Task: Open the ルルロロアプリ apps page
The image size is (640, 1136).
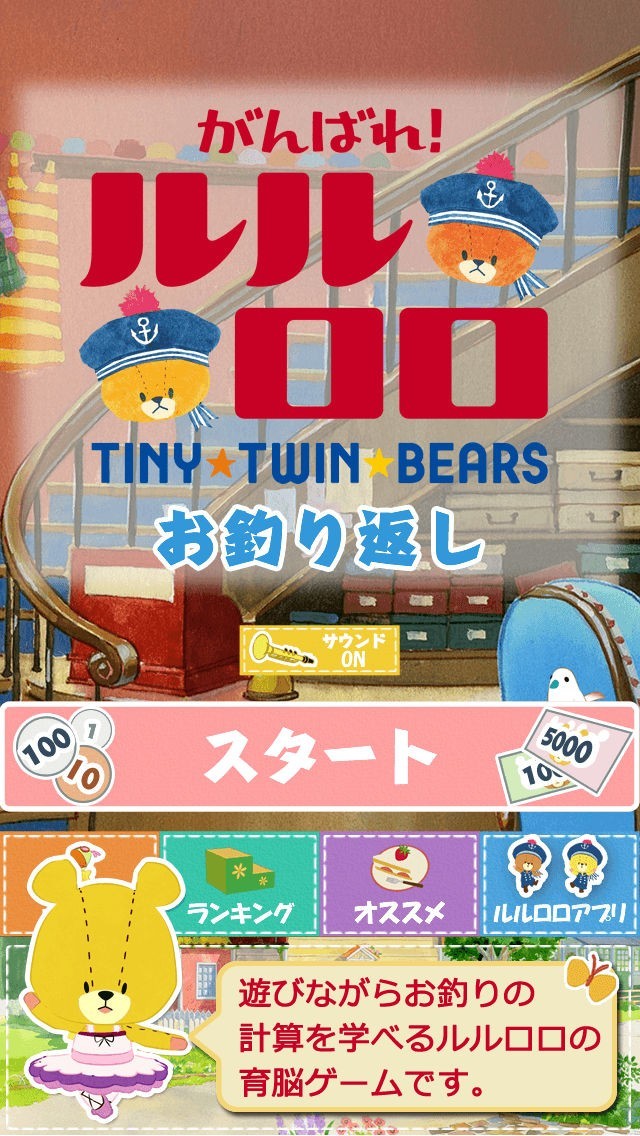Action: click(x=560, y=884)
